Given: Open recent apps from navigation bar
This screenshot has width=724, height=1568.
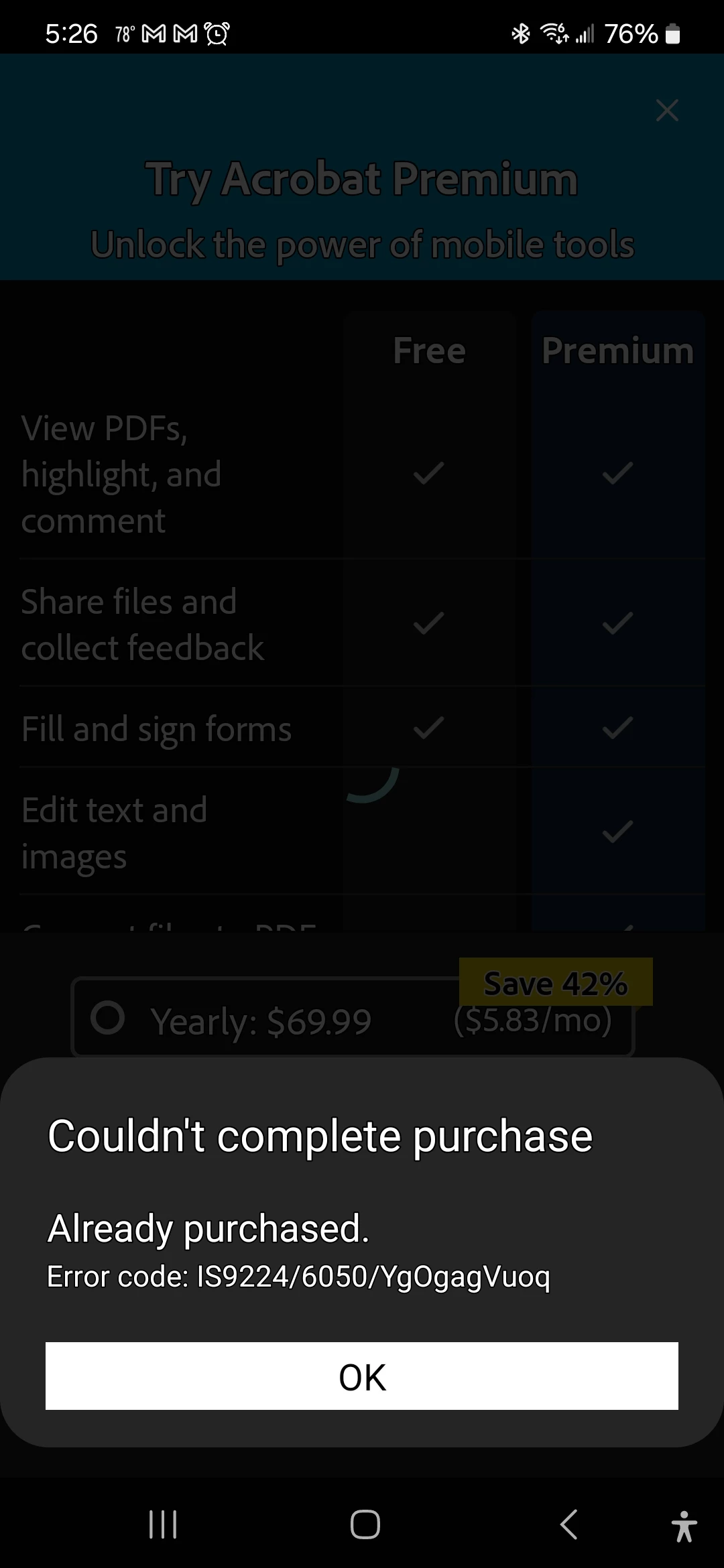Looking at the screenshot, I should pos(163,1524).
